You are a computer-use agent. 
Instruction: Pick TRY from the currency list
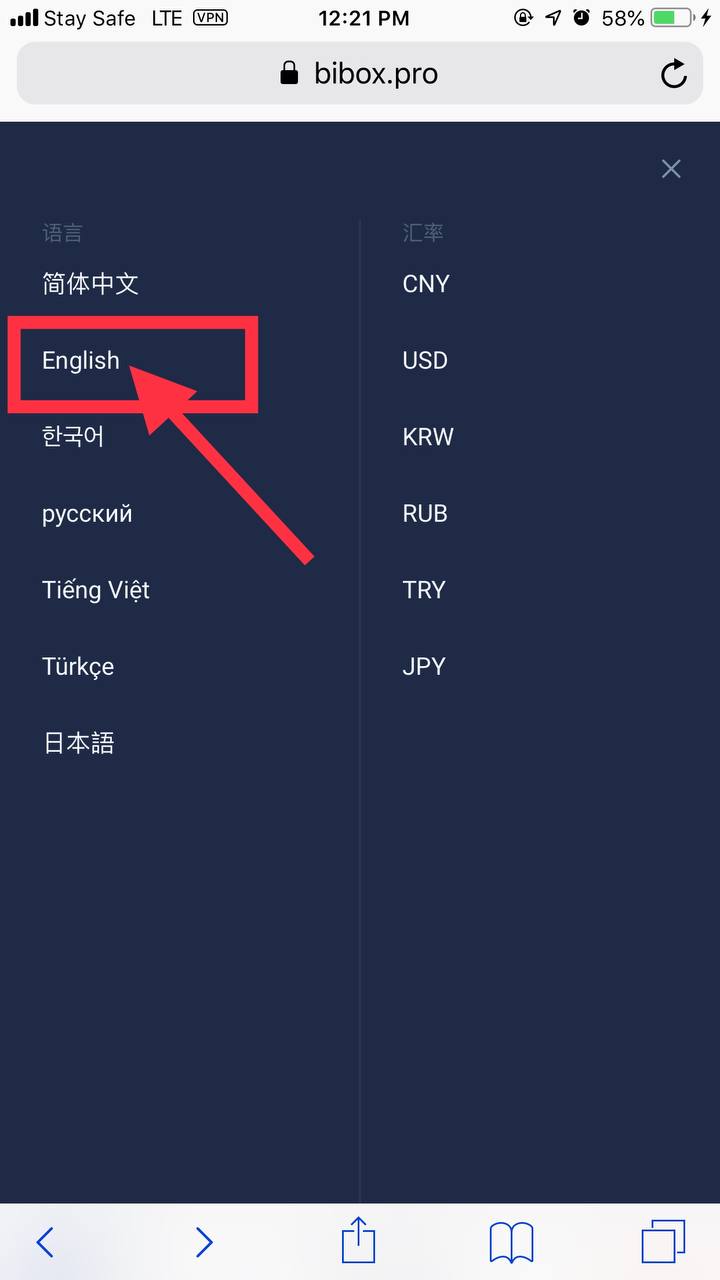(x=424, y=590)
